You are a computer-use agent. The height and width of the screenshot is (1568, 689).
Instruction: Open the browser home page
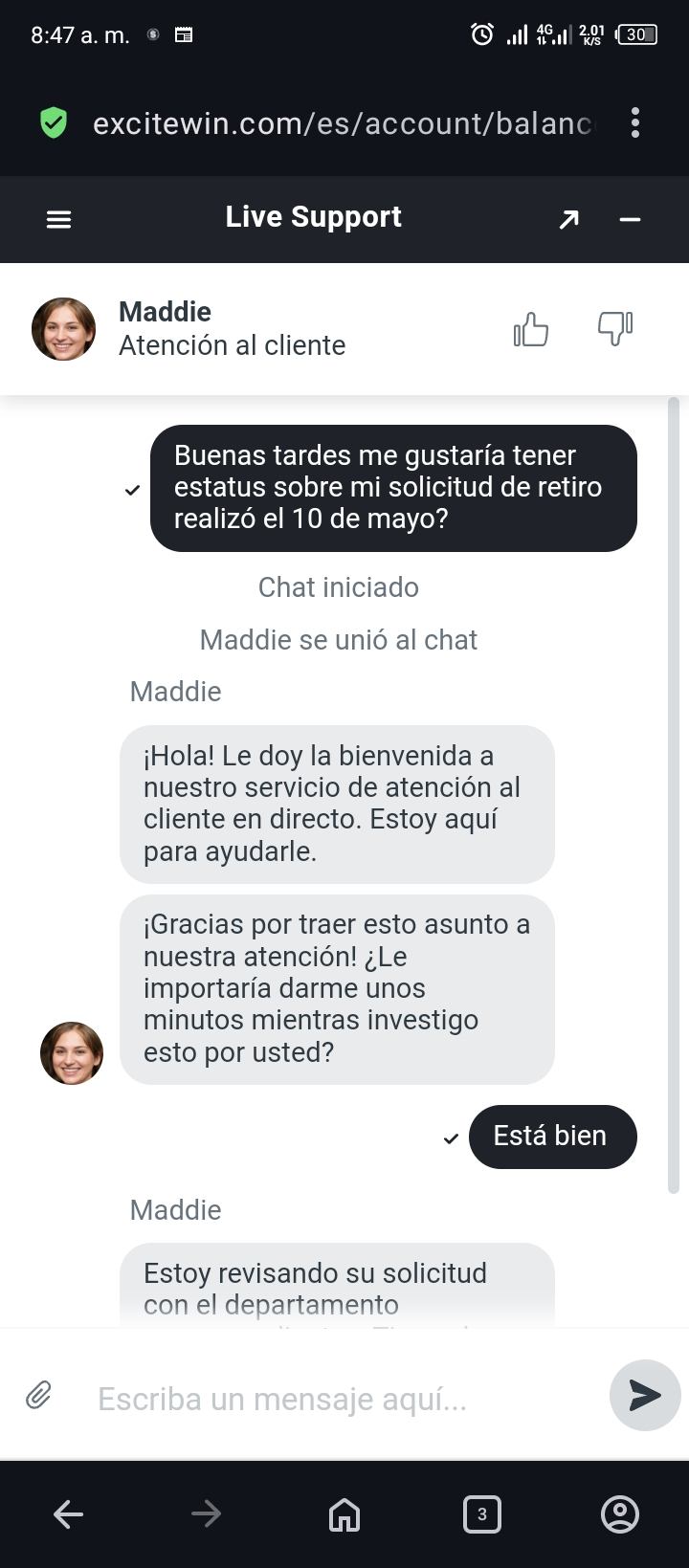[x=344, y=1514]
